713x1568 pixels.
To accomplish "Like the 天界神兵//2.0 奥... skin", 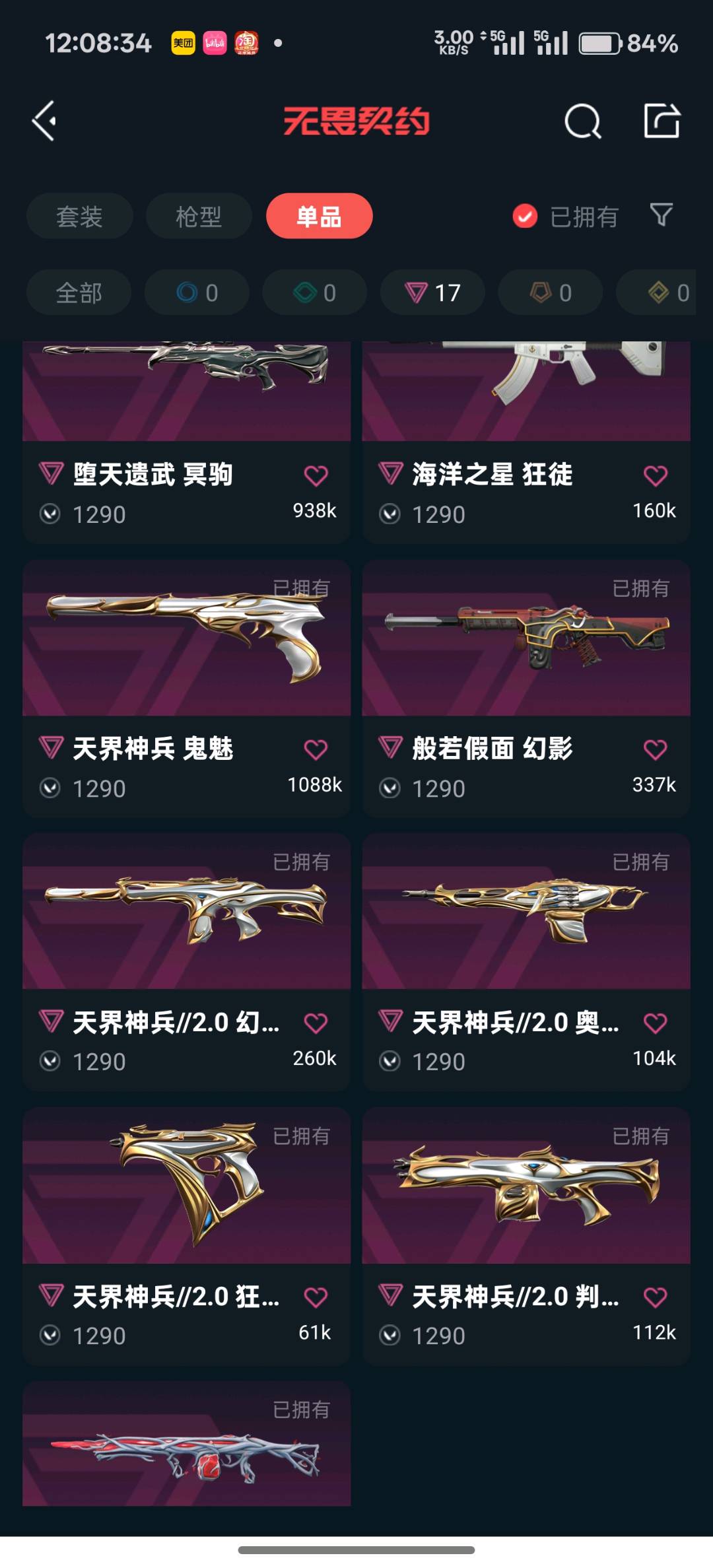I will (x=655, y=1023).
